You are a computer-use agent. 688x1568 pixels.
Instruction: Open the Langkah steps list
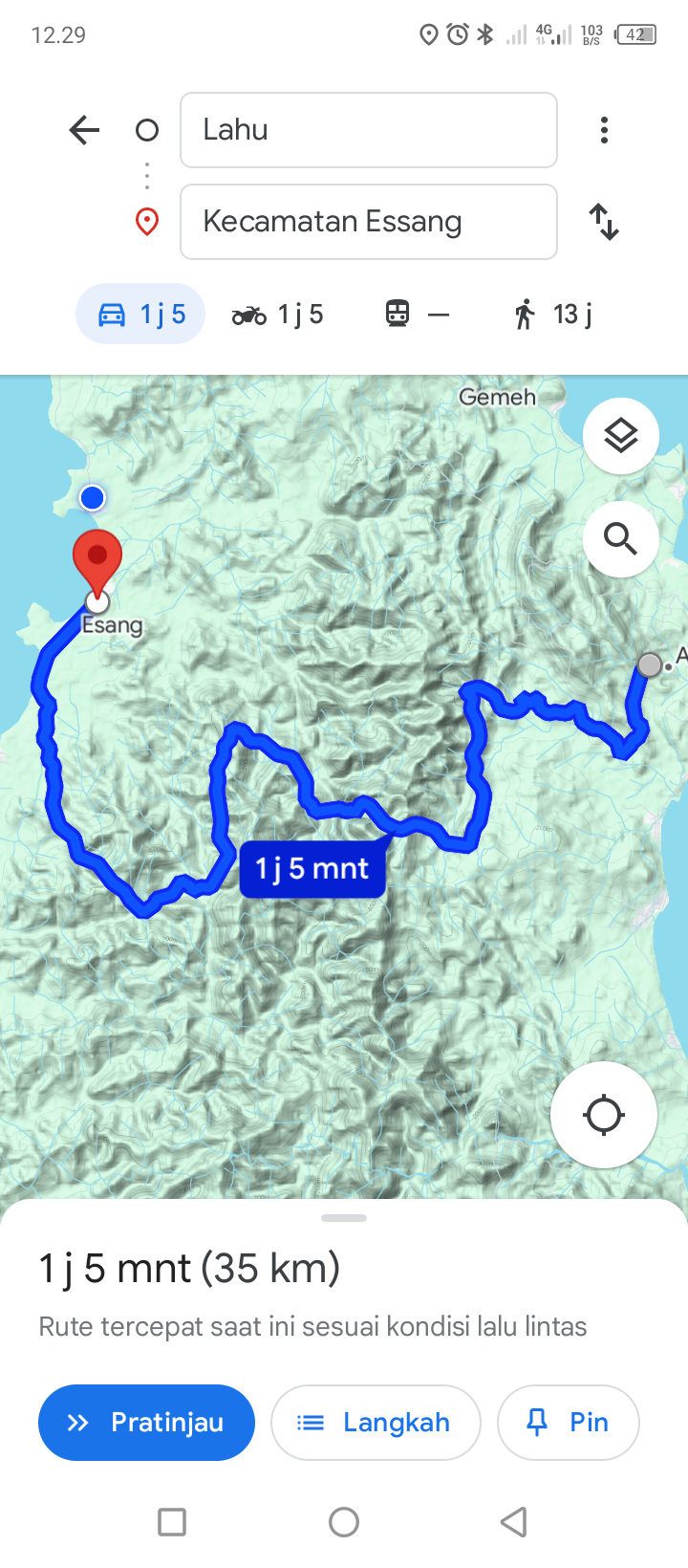tap(376, 1423)
